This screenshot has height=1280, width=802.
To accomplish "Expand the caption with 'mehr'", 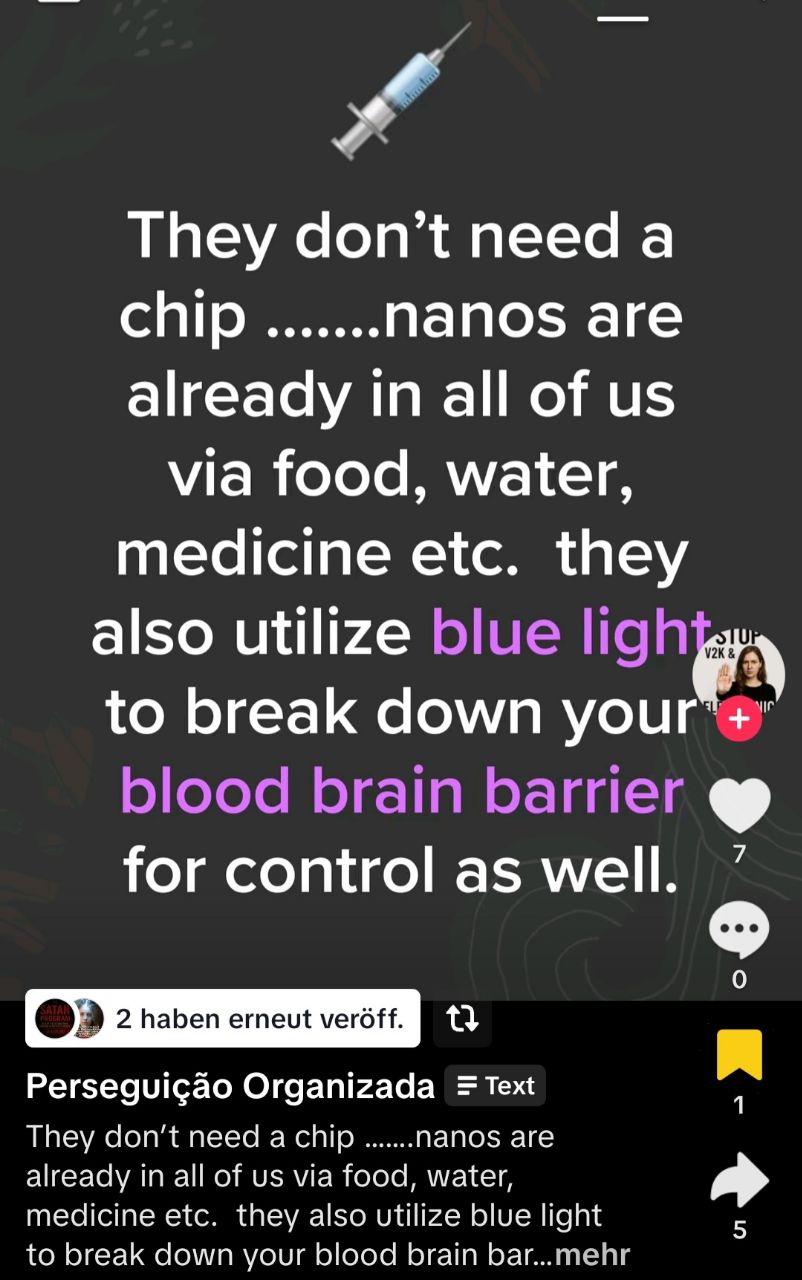I will (592, 1254).
